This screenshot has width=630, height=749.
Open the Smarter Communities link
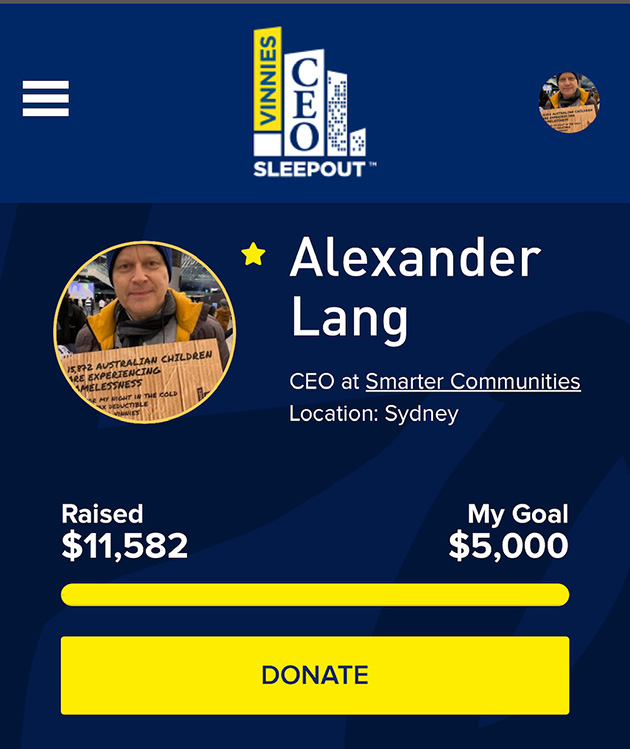[x=472, y=381]
